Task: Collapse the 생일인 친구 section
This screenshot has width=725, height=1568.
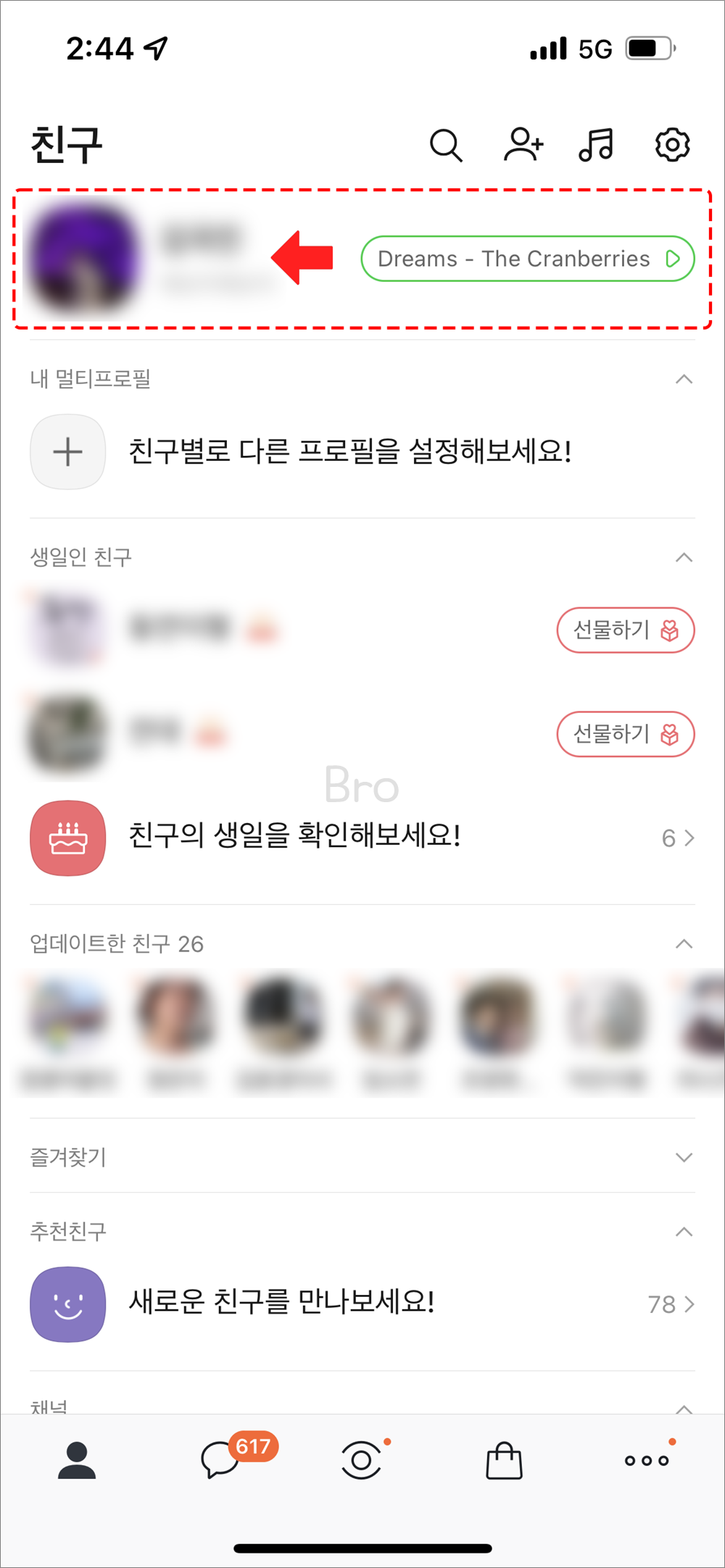Action: [682, 556]
